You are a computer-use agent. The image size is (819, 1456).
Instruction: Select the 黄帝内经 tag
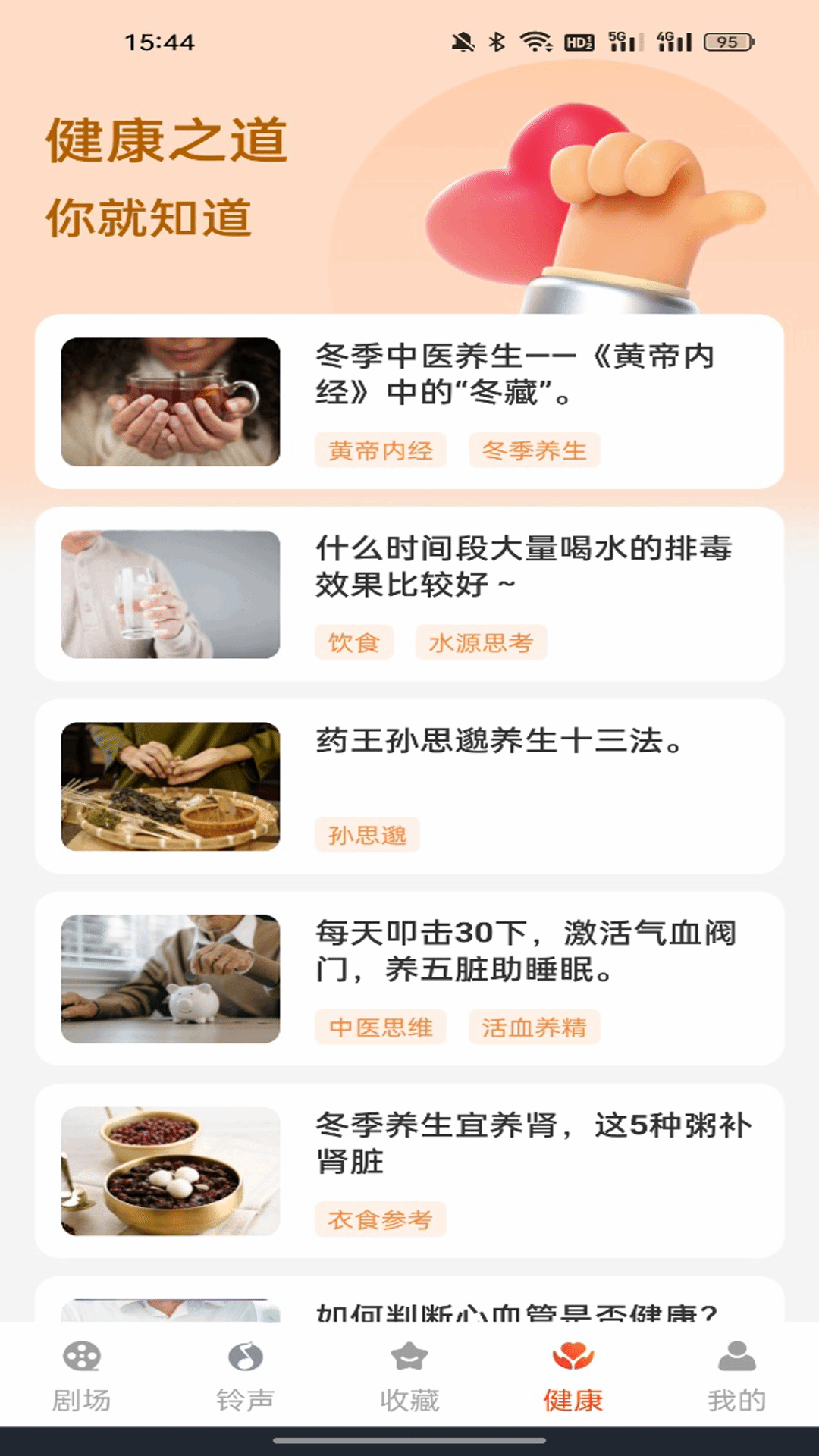(x=381, y=450)
